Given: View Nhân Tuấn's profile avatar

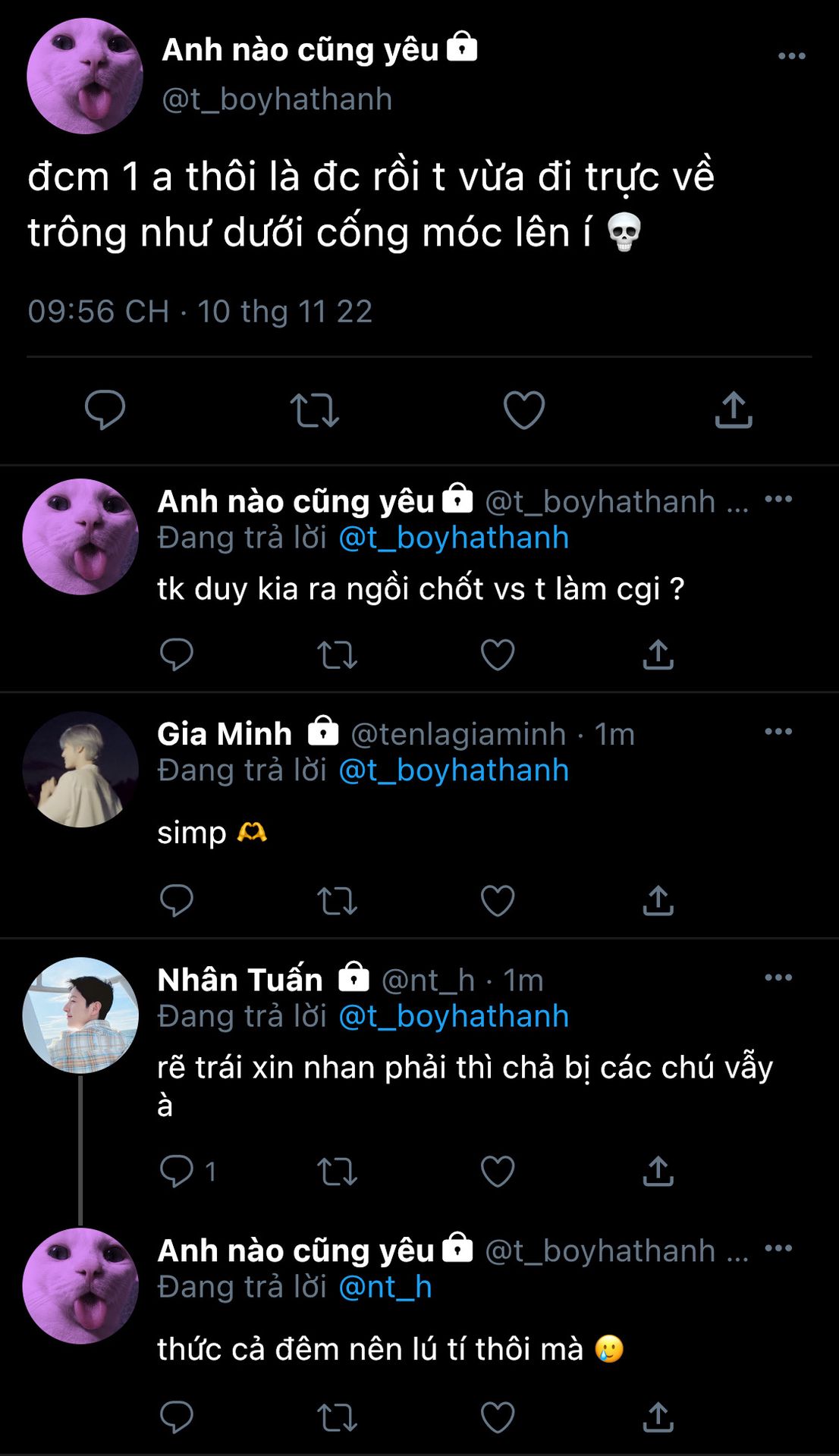Looking at the screenshot, I should [x=80, y=1015].
